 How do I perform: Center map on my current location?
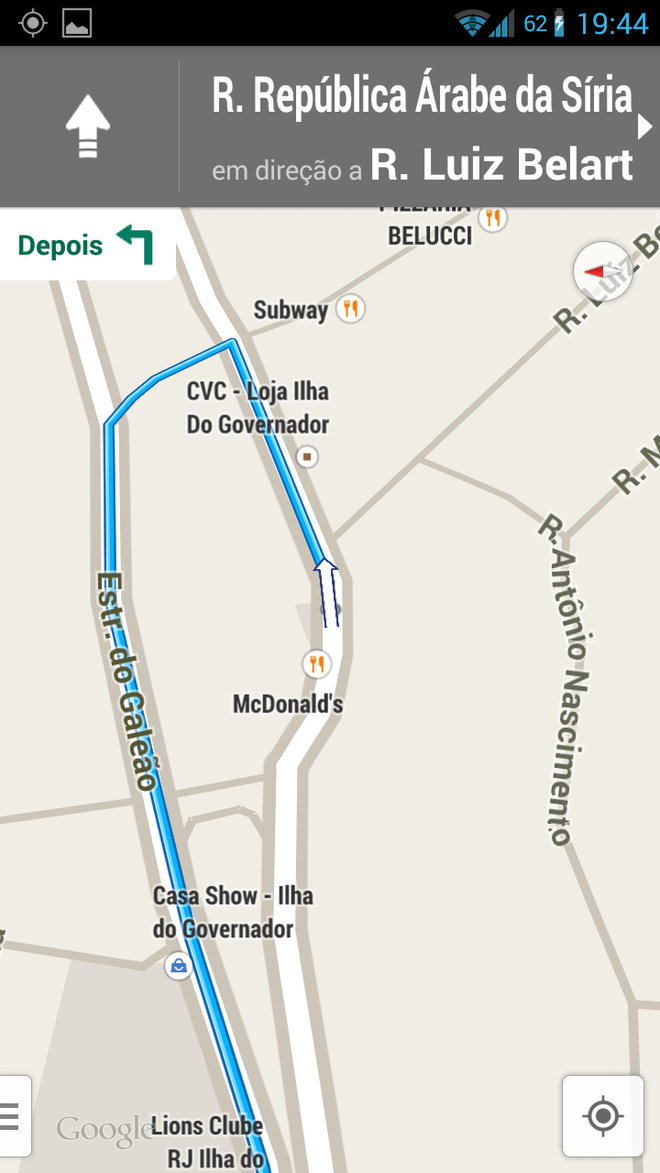point(603,1115)
